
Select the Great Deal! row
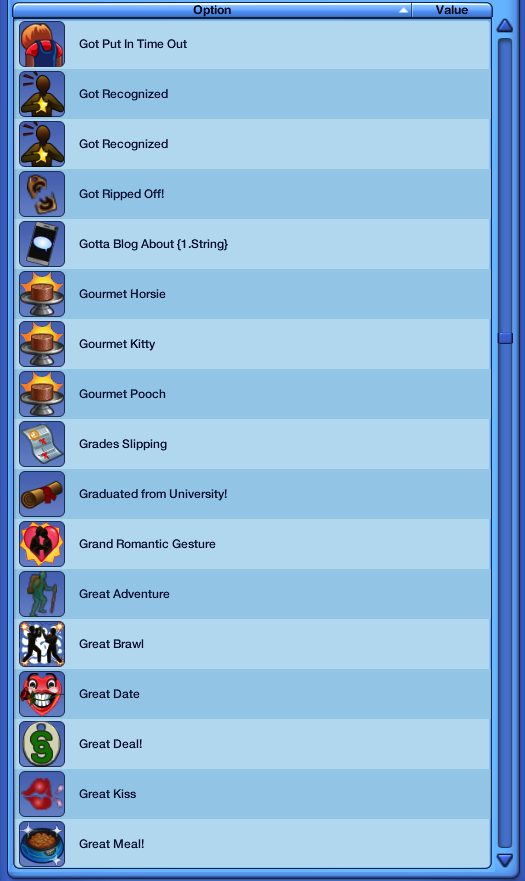point(252,744)
